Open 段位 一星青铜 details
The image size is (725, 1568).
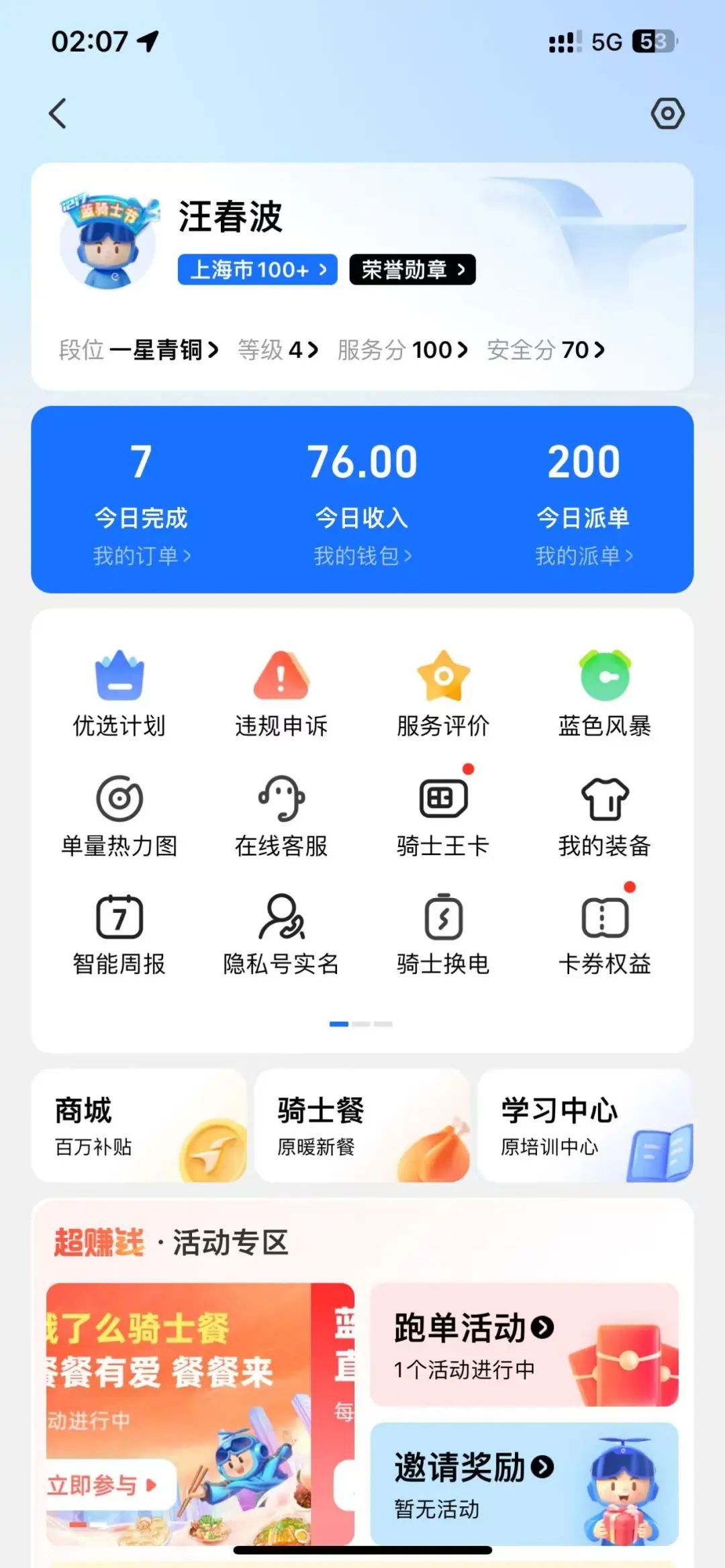tap(139, 350)
